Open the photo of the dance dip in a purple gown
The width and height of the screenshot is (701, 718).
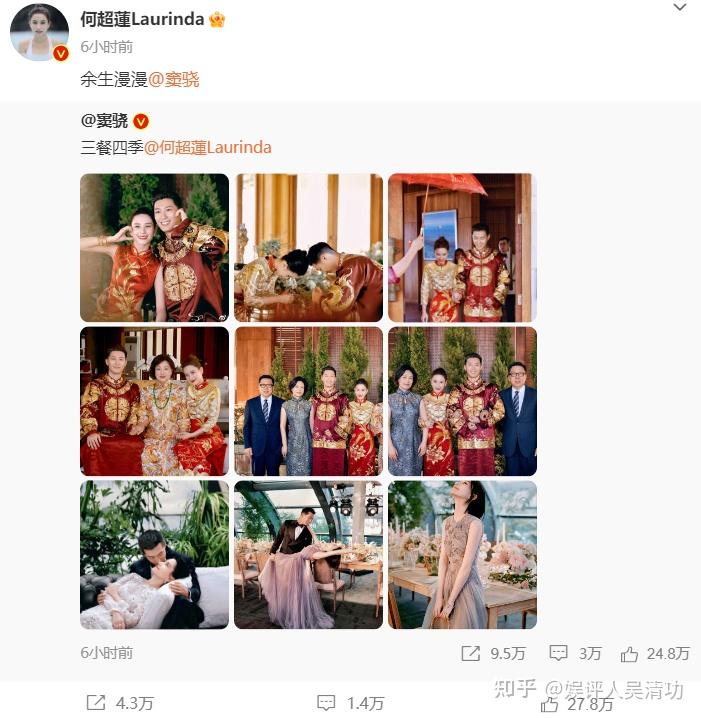[308, 554]
